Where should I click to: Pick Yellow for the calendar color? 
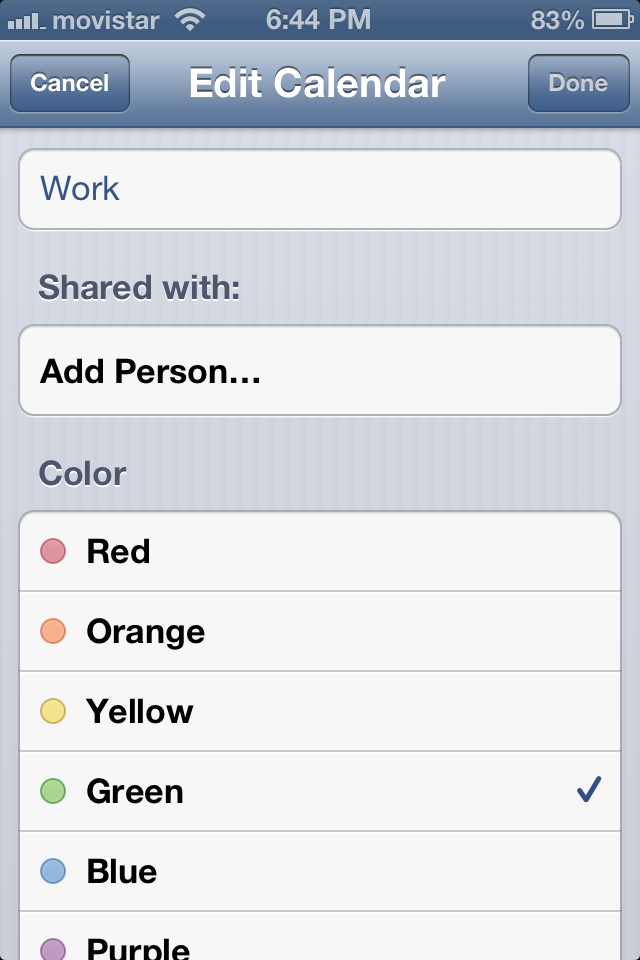point(320,711)
